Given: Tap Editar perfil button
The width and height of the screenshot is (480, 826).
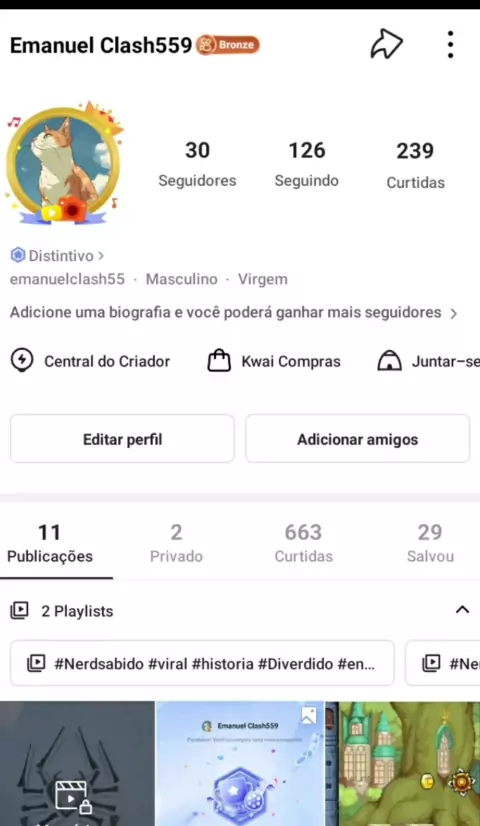Looking at the screenshot, I should coord(122,439).
